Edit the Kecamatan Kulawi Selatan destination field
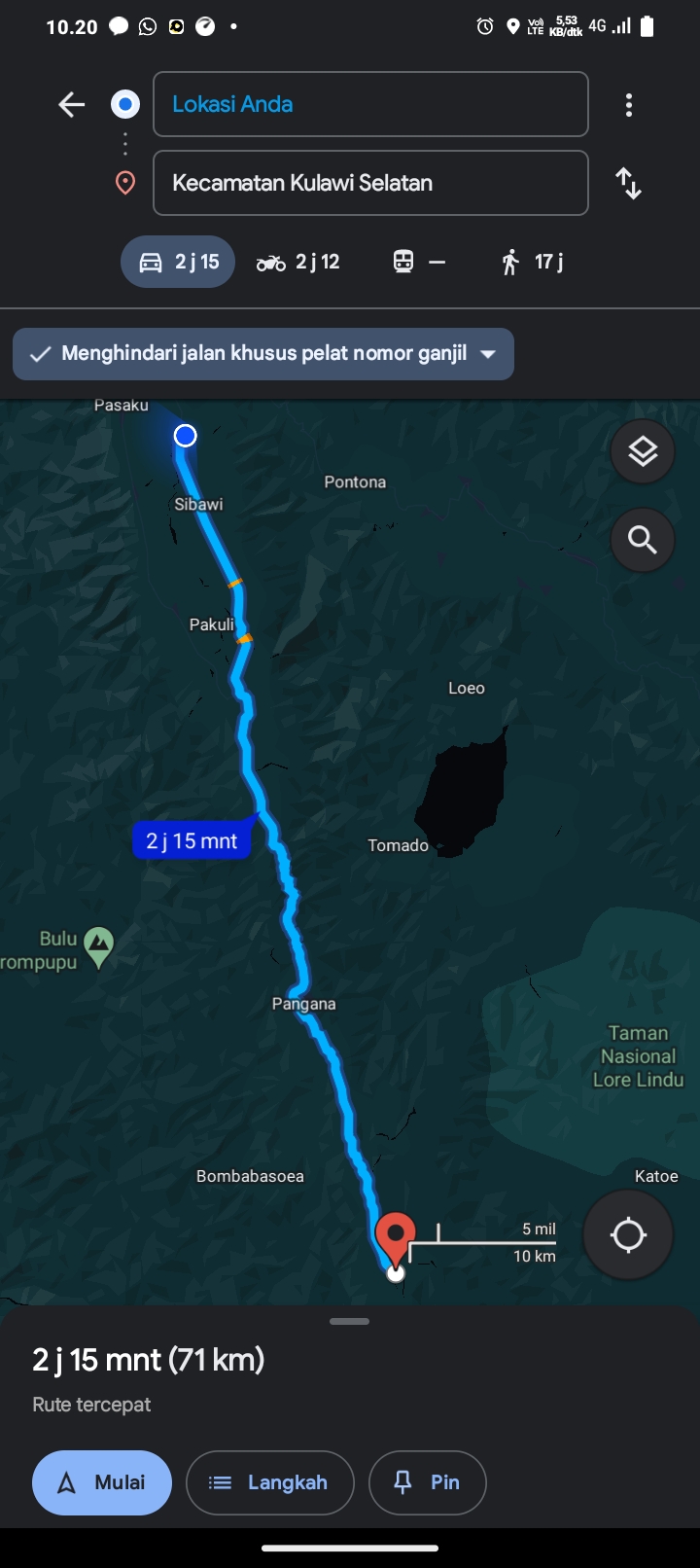 pos(370,183)
